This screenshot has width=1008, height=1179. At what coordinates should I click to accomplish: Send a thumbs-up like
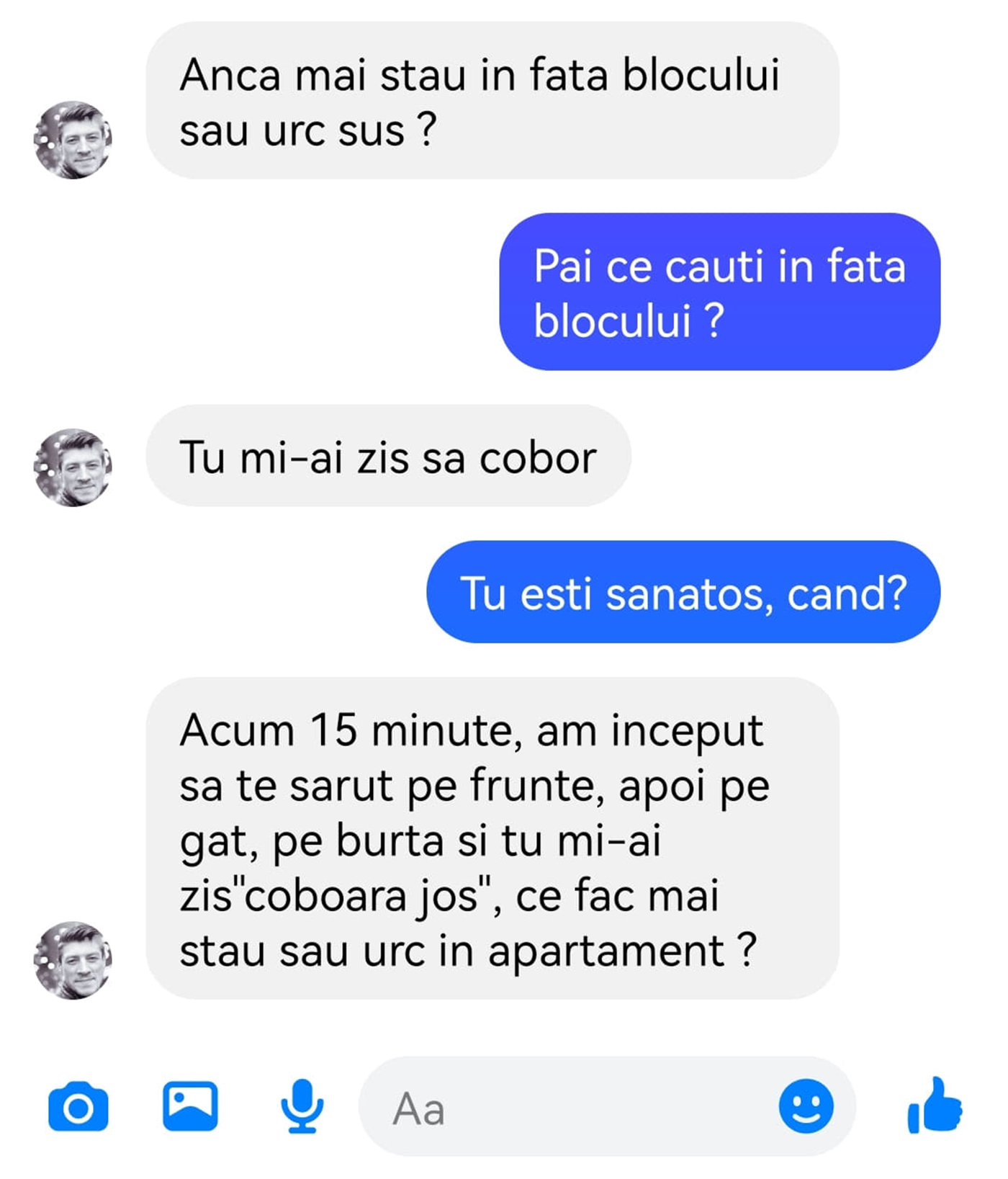(x=934, y=1106)
